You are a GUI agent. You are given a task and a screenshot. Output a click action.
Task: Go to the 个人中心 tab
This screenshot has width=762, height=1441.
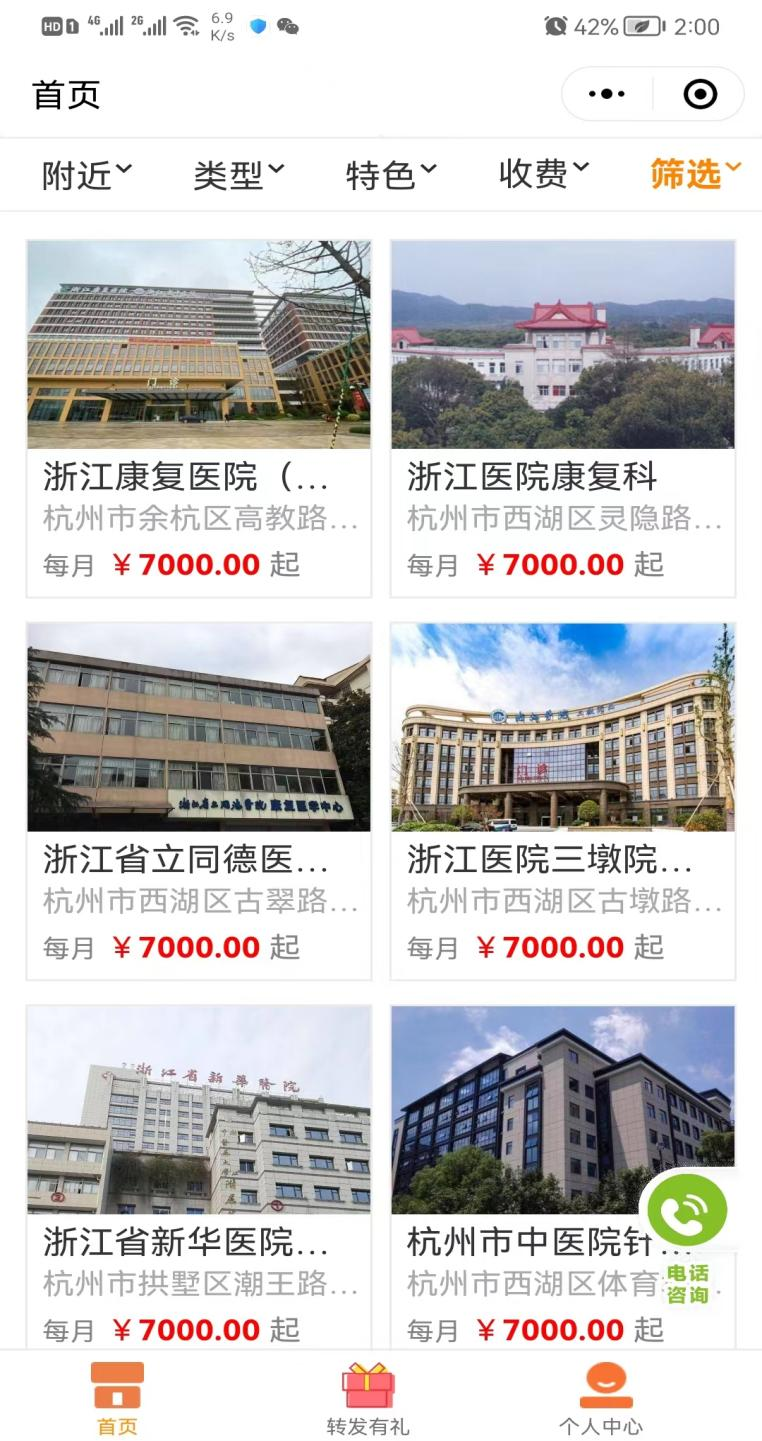pyautogui.click(x=600, y=1398)
